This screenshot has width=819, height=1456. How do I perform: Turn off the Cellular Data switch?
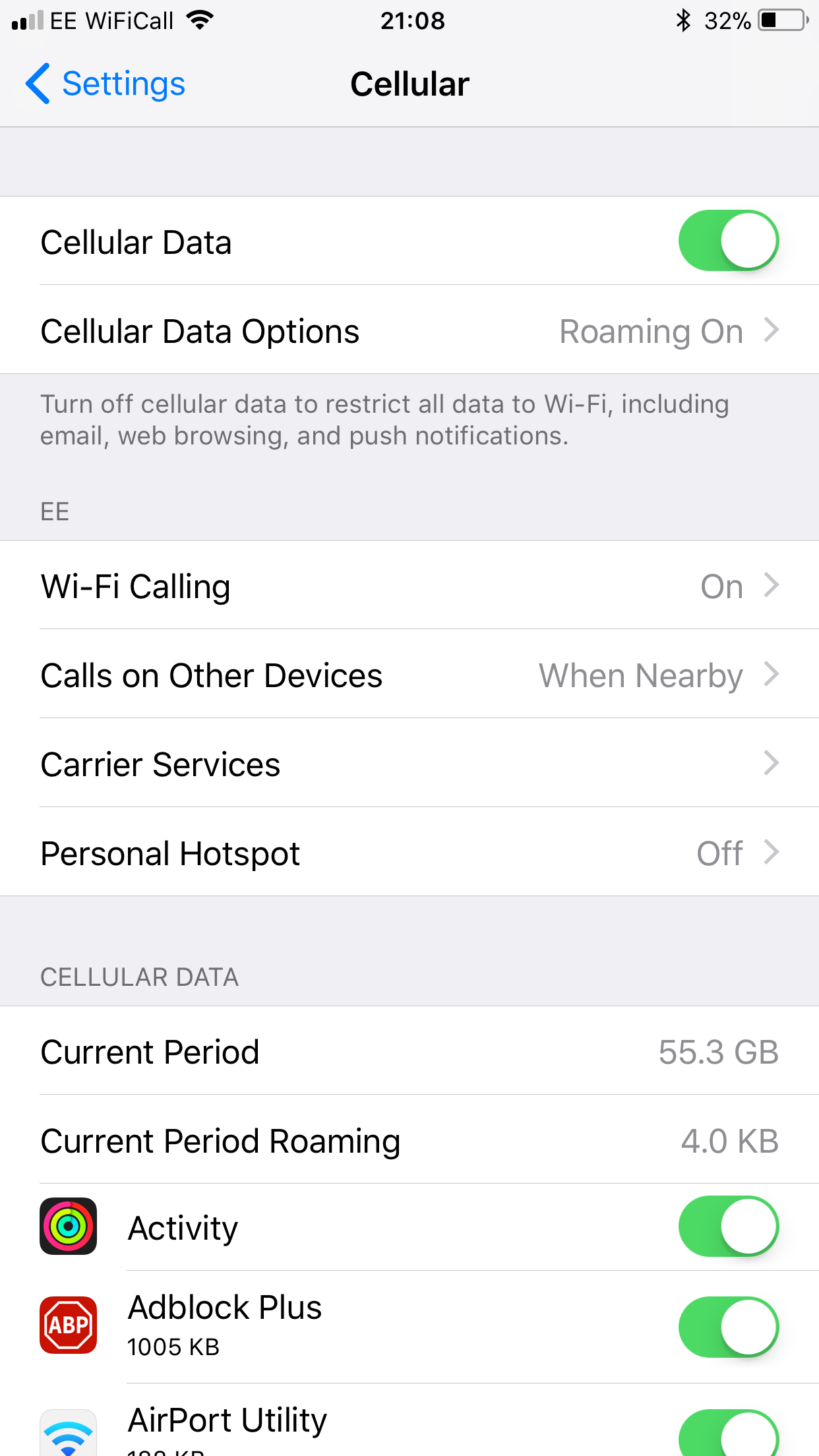pyautogui.click(x=728, y=241)
